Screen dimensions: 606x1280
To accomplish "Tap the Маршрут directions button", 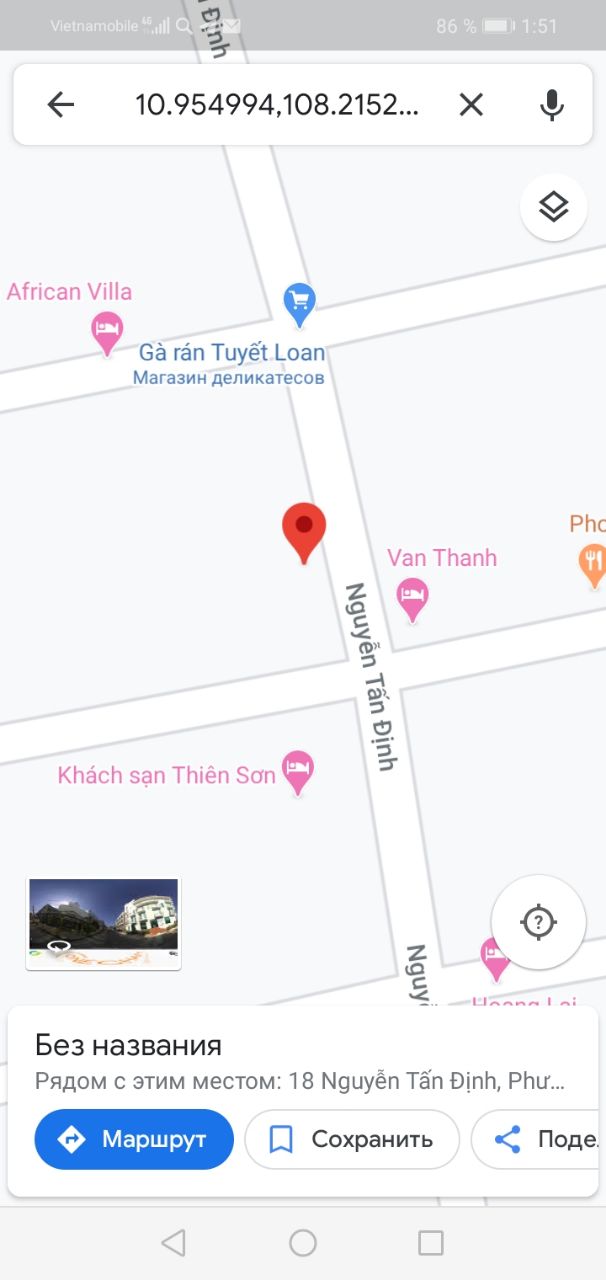I will [134, 1139].
